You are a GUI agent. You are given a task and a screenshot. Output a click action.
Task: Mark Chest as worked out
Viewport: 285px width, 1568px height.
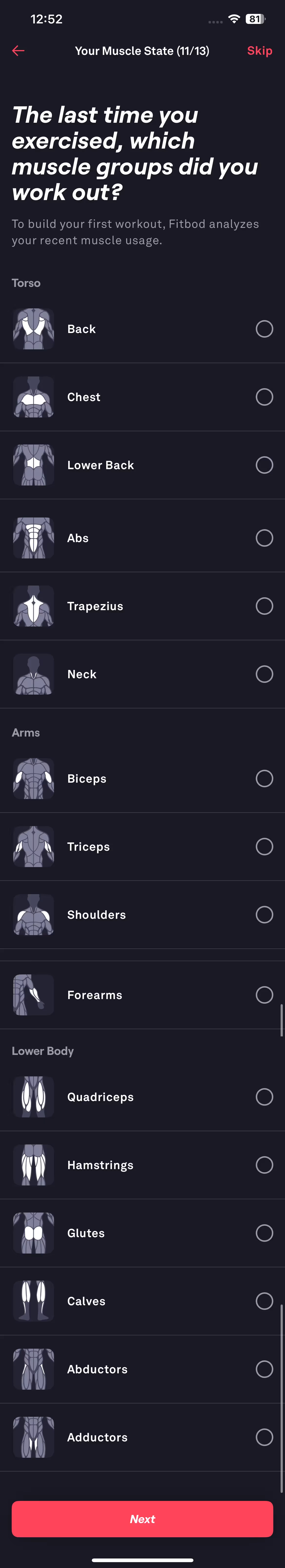click(264, 397)
